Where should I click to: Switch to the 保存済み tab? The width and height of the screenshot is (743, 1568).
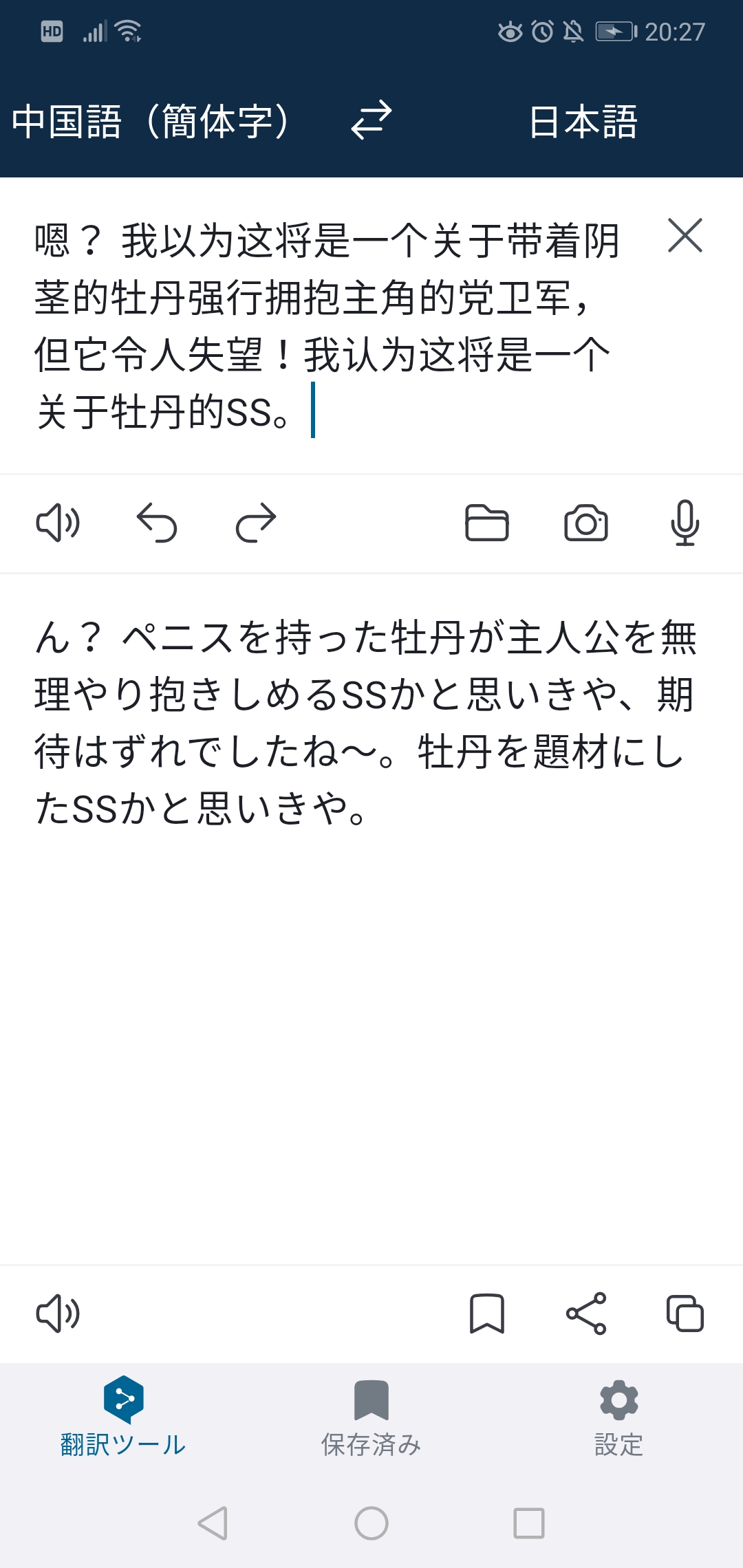(x=371, y=1419)
